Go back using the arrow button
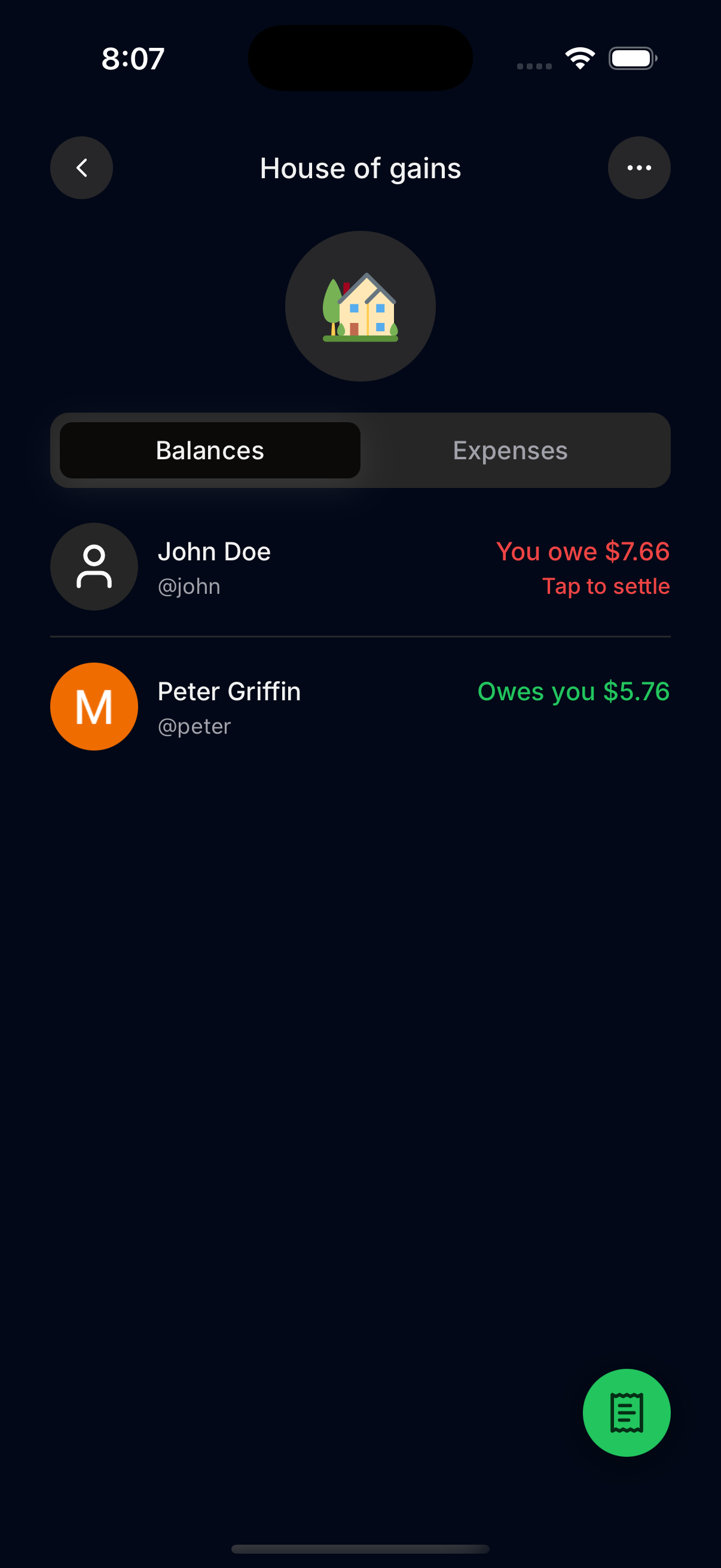This screenshot has height=1568, width=721. coord(81,168)
